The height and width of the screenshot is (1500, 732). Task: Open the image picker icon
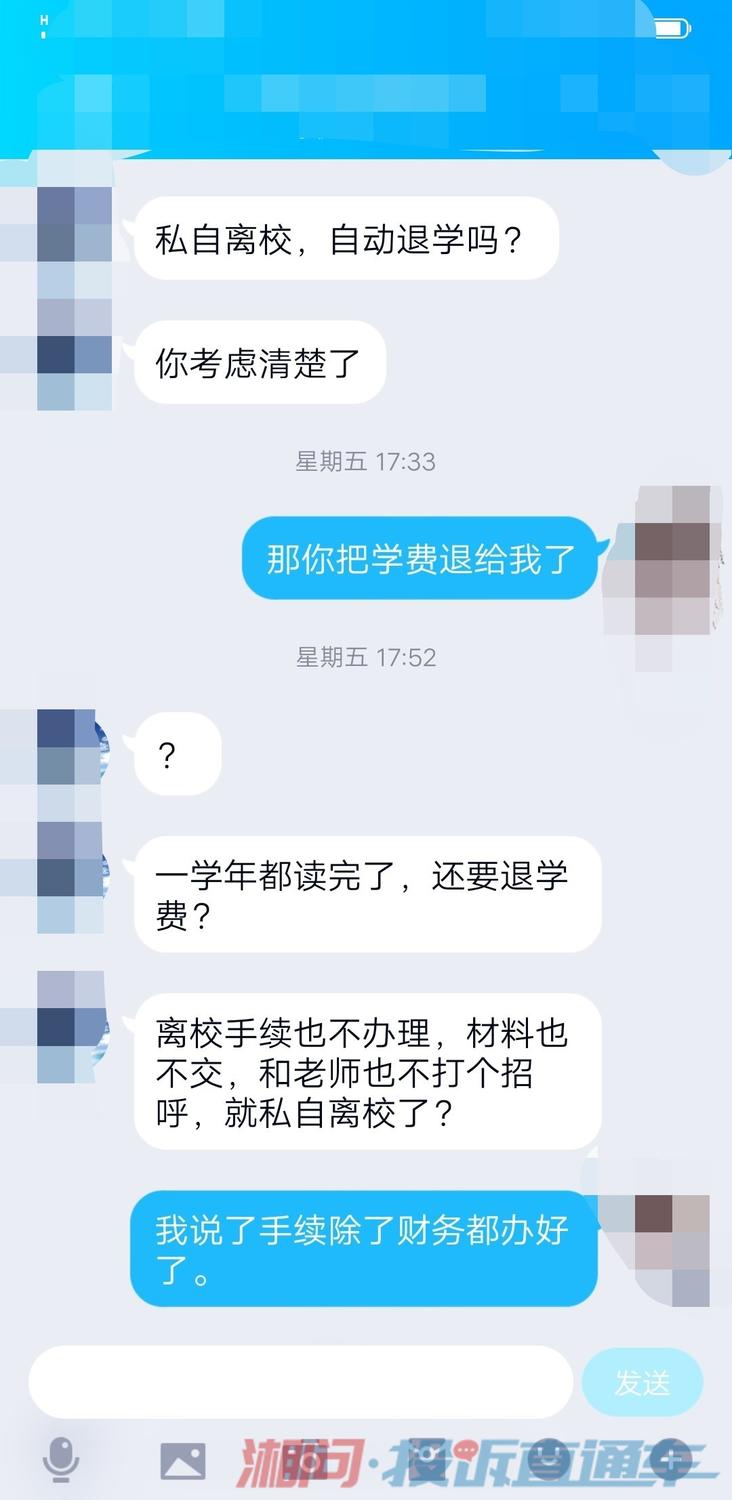tap(183, 1461)
